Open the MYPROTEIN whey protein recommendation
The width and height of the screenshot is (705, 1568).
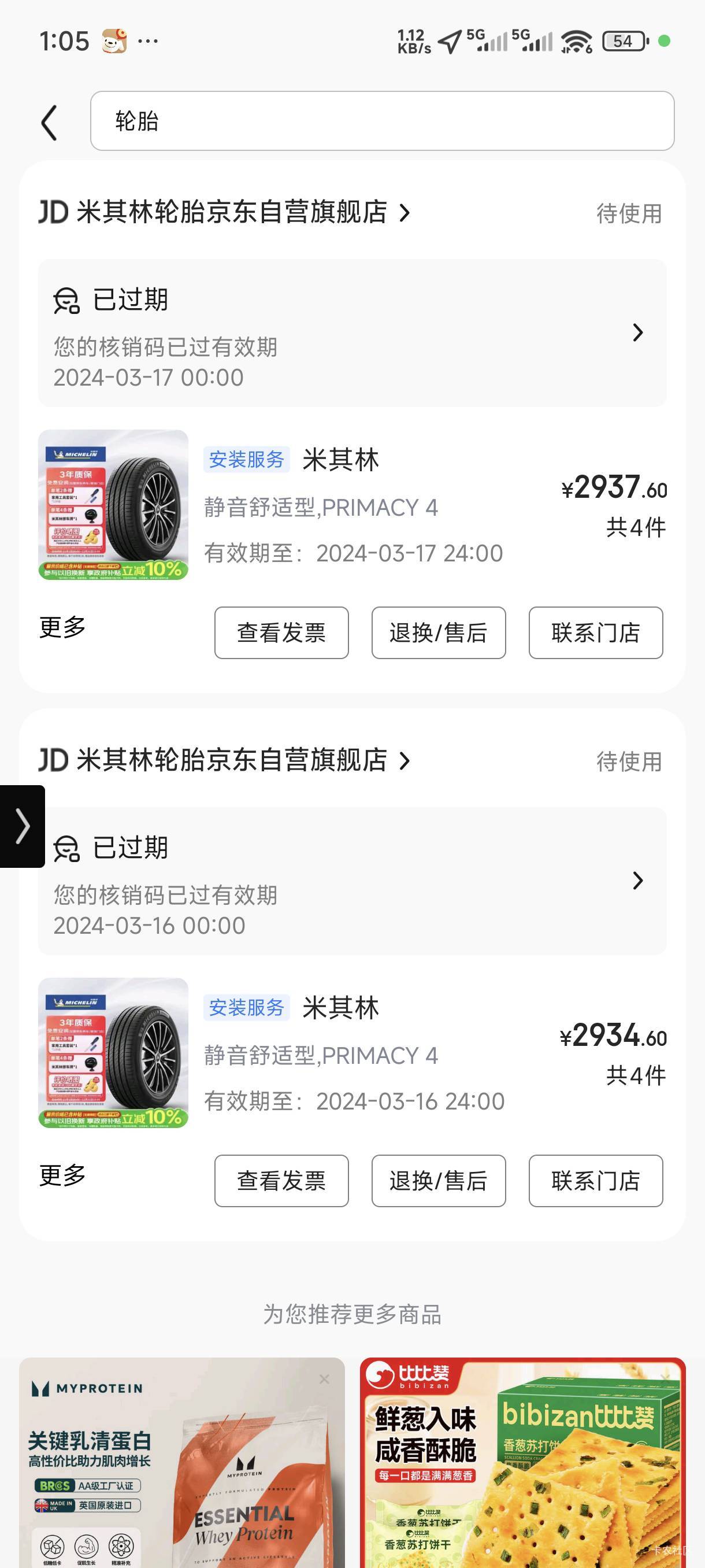tap(181, 1473)
